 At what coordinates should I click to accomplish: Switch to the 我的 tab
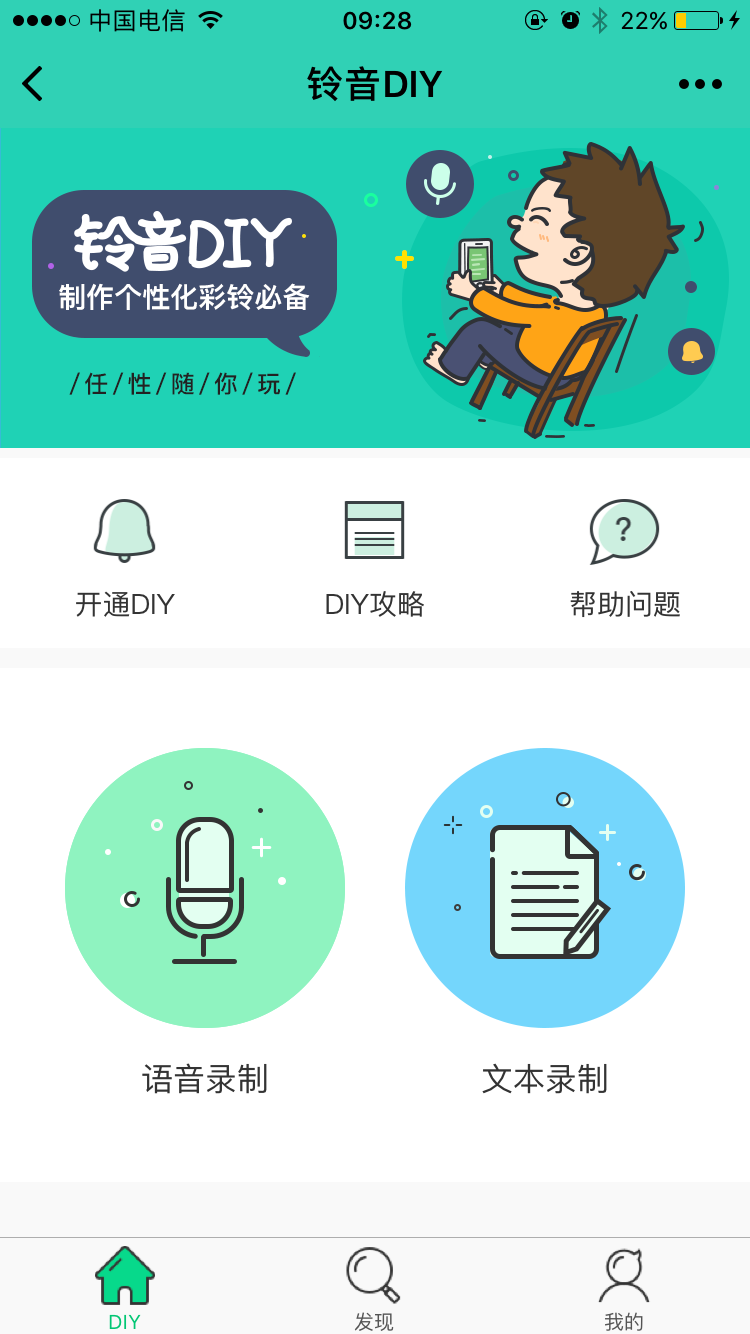(624, 1288)
